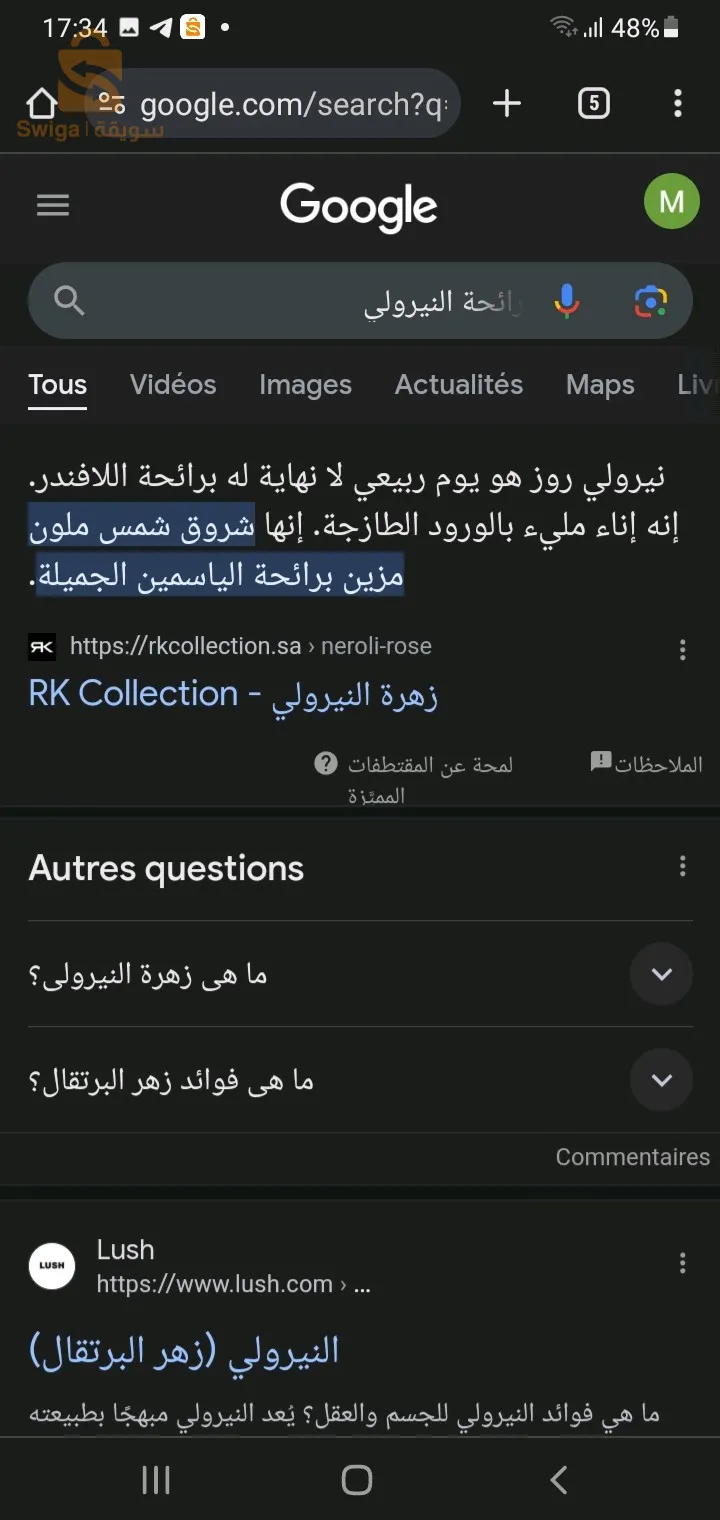This screenshot has height=1520, width=720.
Task: Switch to the Vidéos tab
Action: (x=173, y=384)
